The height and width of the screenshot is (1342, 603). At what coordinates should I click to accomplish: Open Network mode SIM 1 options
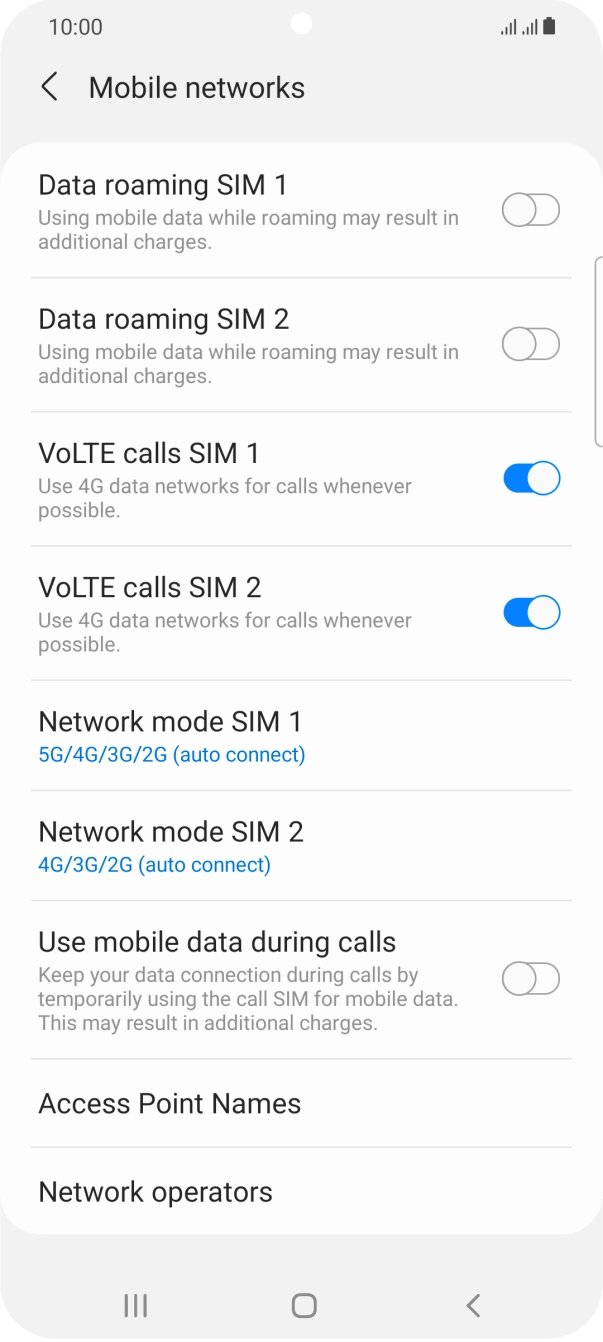[x=300, y=736]
